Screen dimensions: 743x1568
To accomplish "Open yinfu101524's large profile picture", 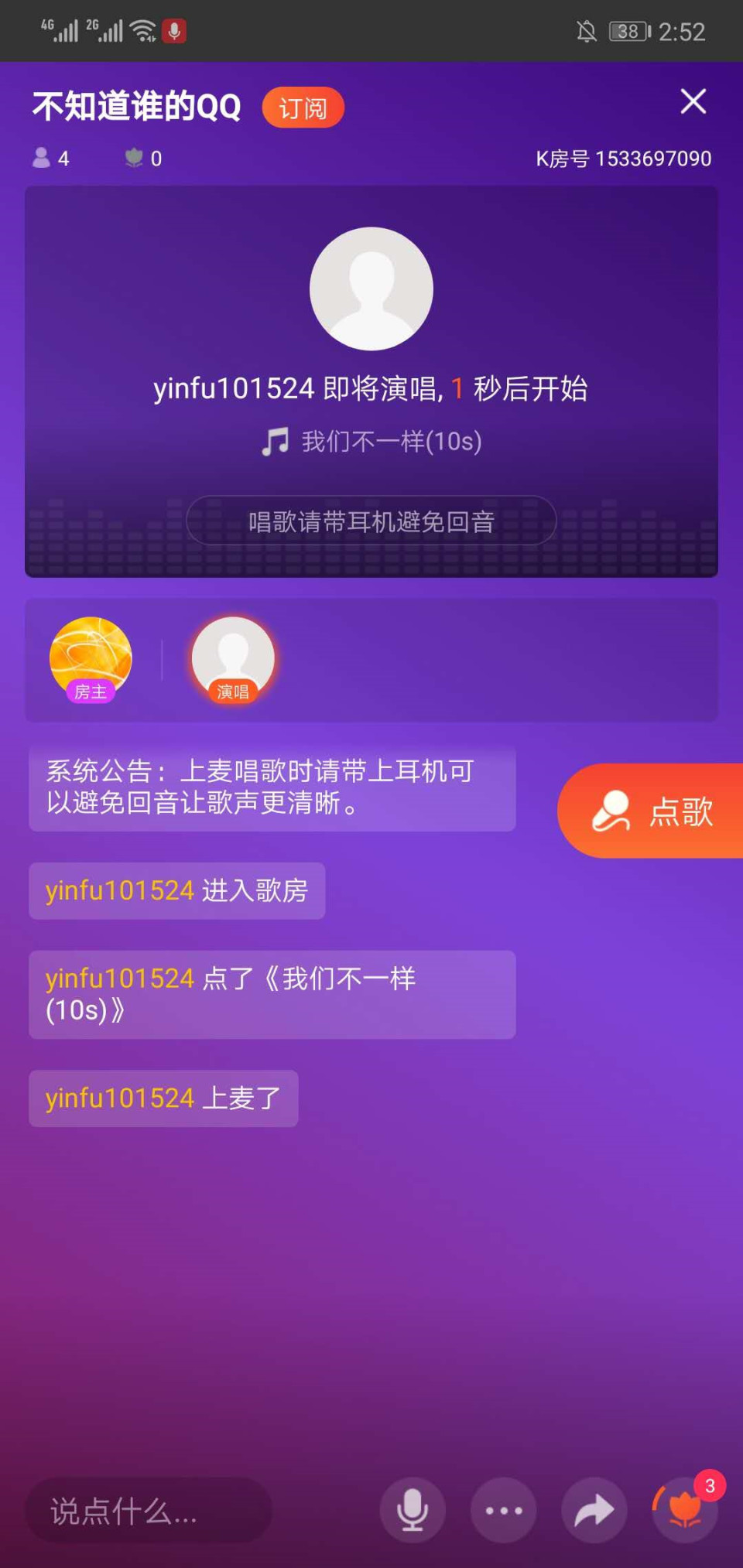I will [x=371, y=289].
